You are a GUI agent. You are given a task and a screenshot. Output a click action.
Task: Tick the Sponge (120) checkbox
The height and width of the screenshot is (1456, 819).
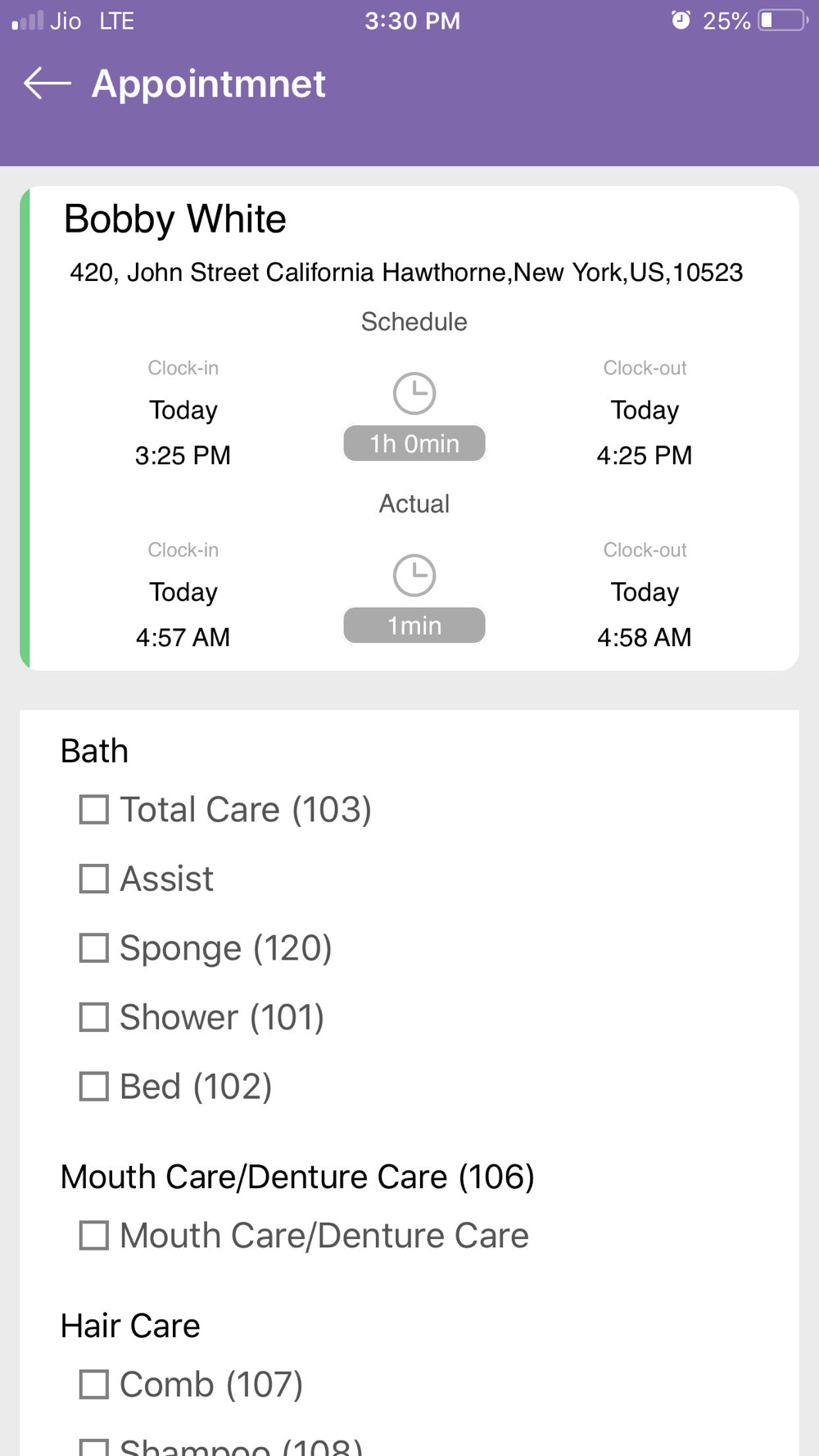pyautogui.click(x=93, y=948)
